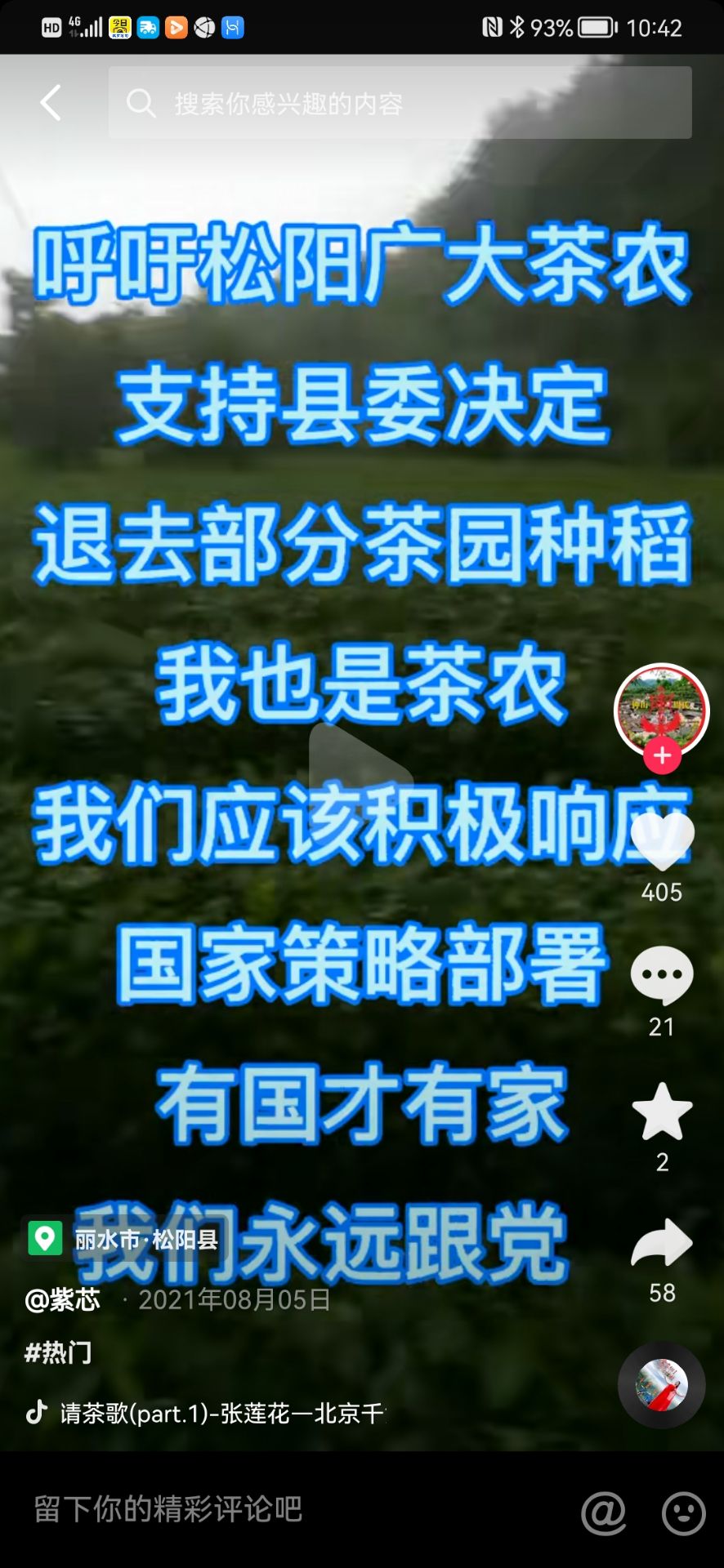Go back using the top-left arrow

pyautogui.click(x=51, y=103)
